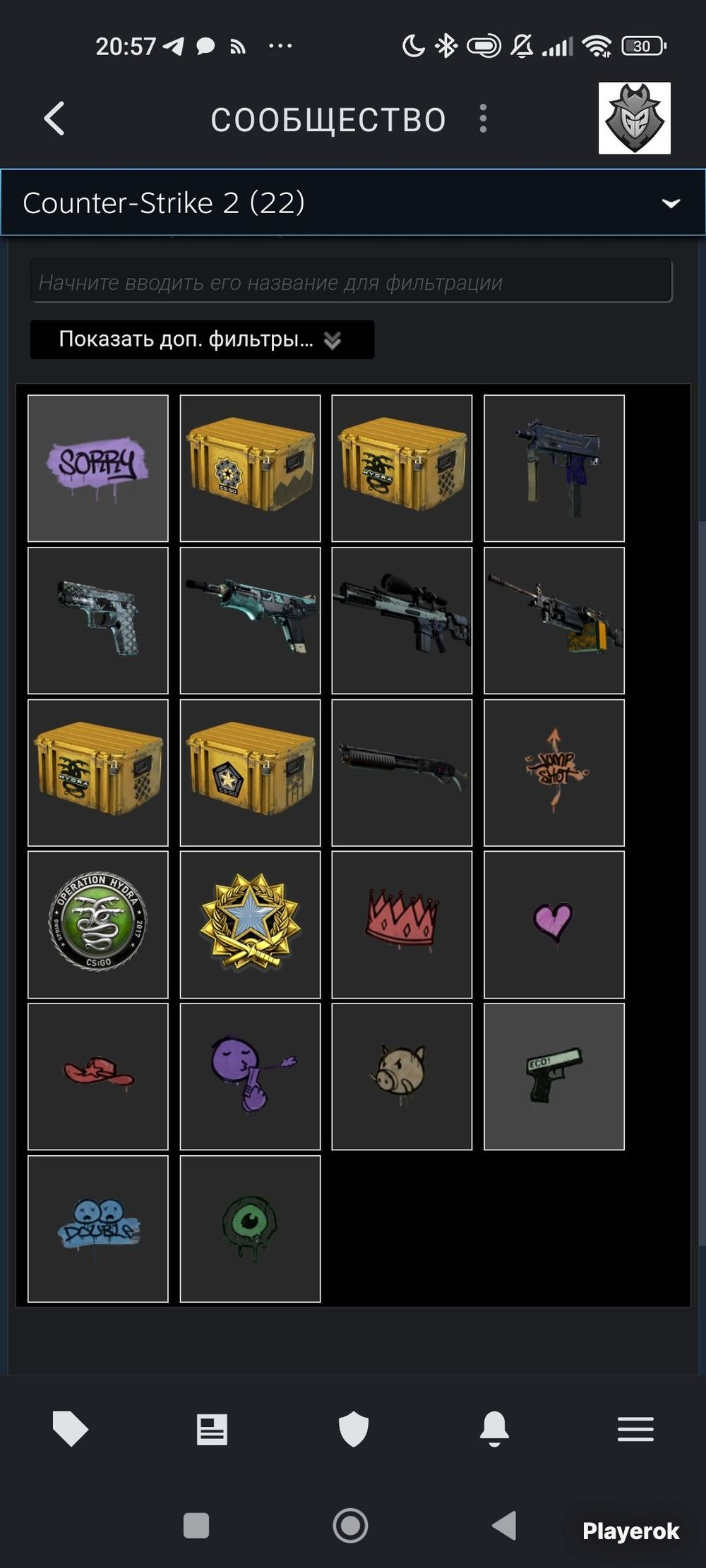Expand the Counter-Strike 2 (22) dropdown
Image resolution: width=706 pixels, height=1568 pixels.
[353, 203]
